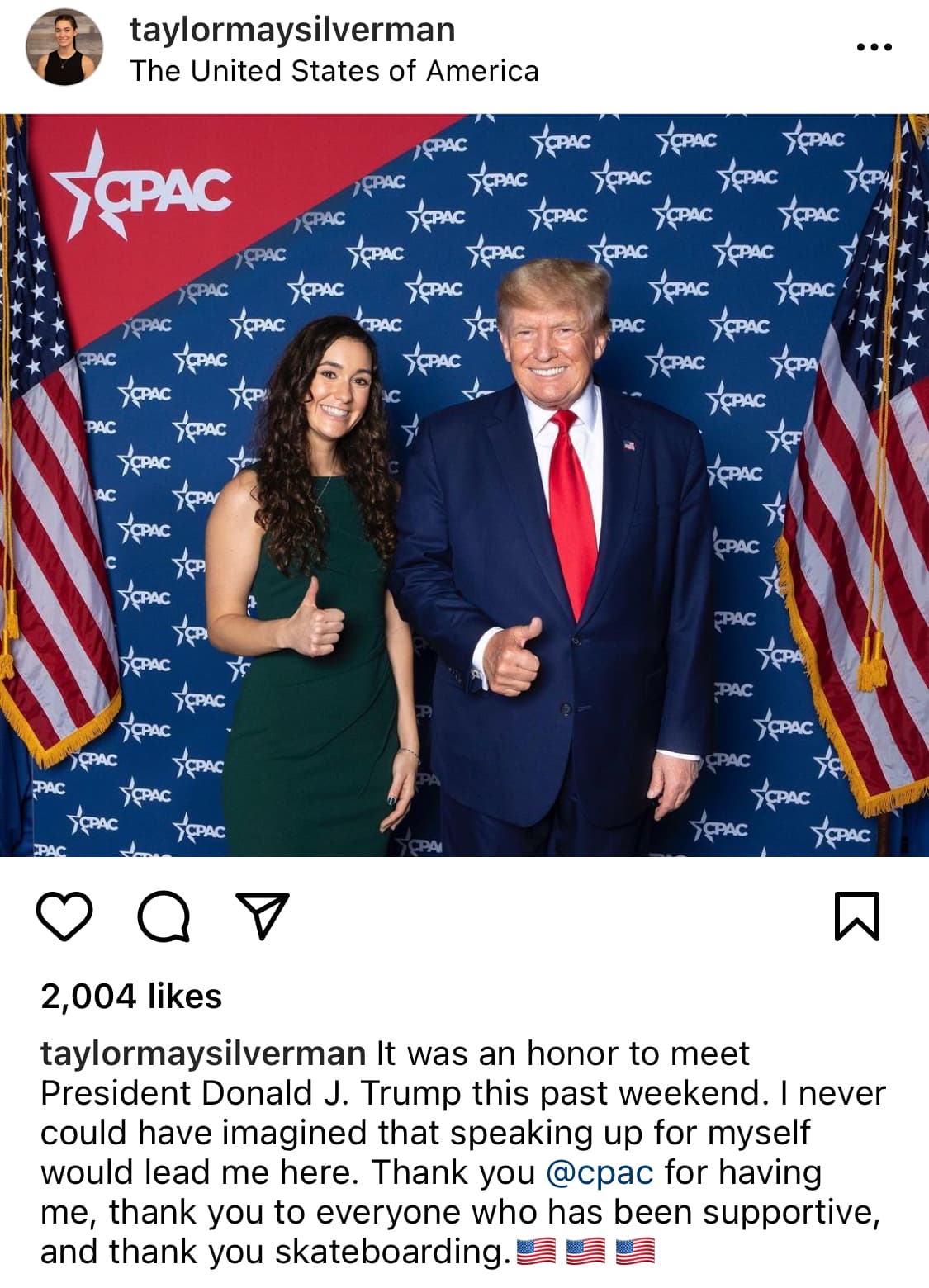Open the @cpac mention in caption
This screenshot has height=1288, width=929.
coord(600,1172)
